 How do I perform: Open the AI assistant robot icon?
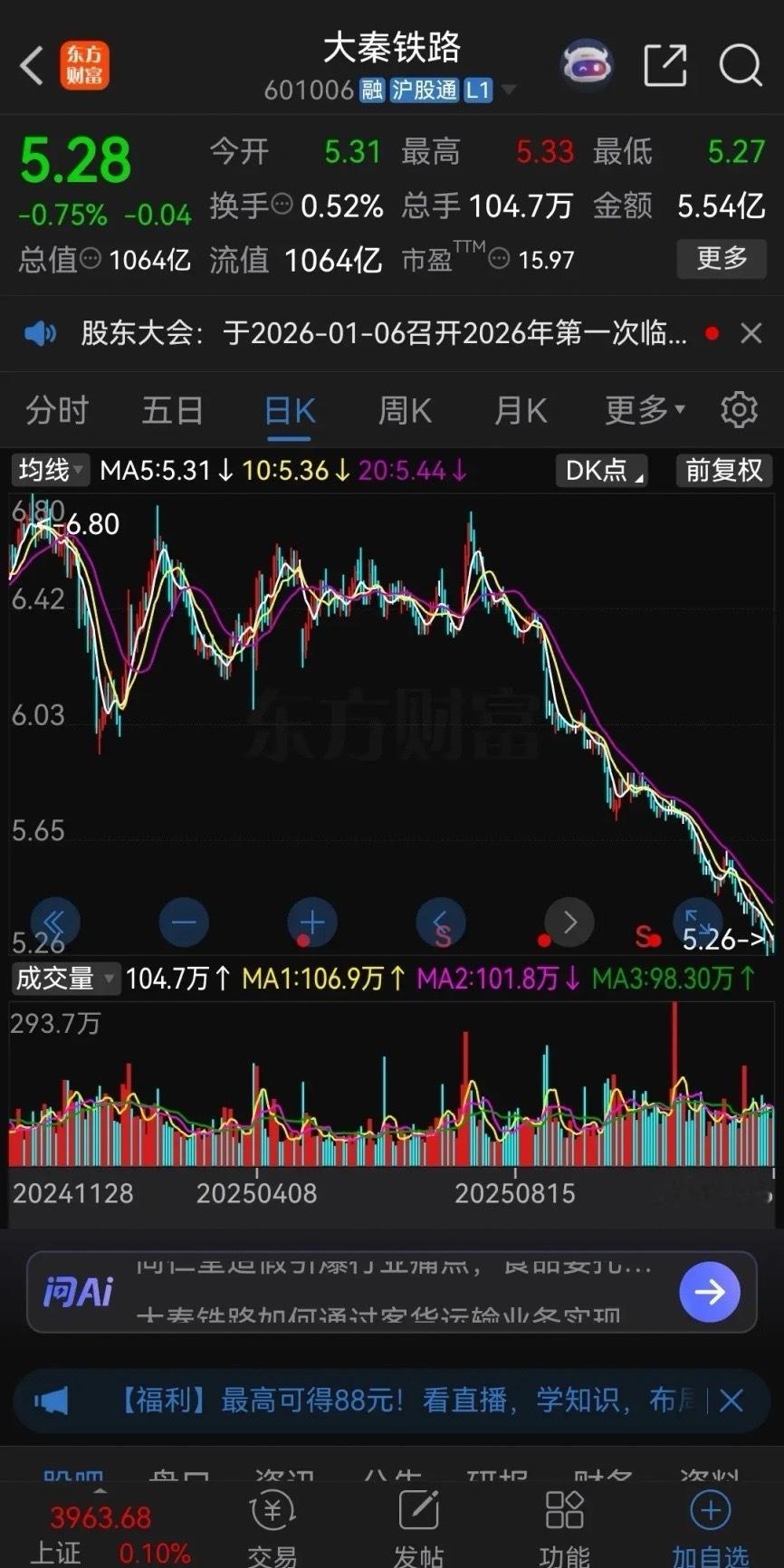coord(588,64)
